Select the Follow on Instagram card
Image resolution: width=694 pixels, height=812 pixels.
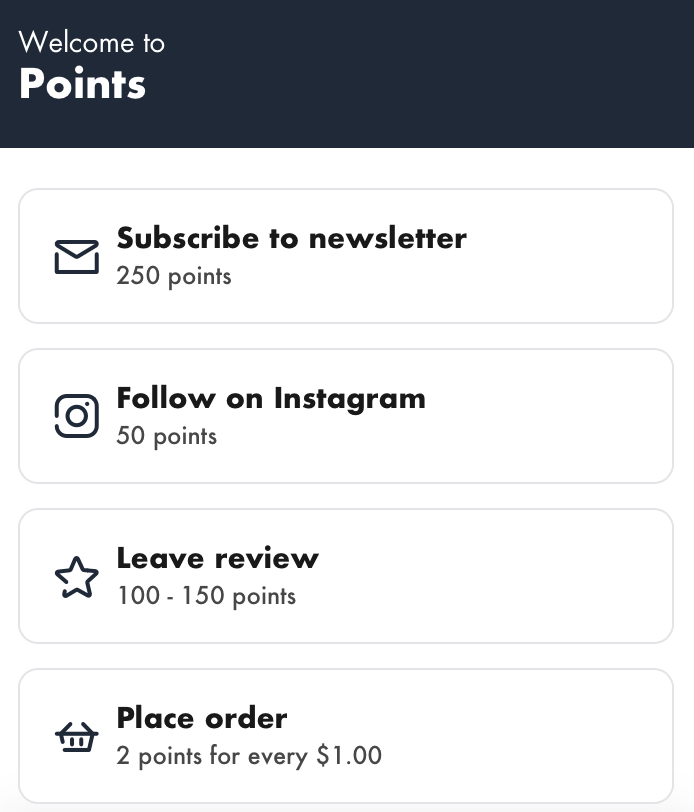tap(346, 416)
